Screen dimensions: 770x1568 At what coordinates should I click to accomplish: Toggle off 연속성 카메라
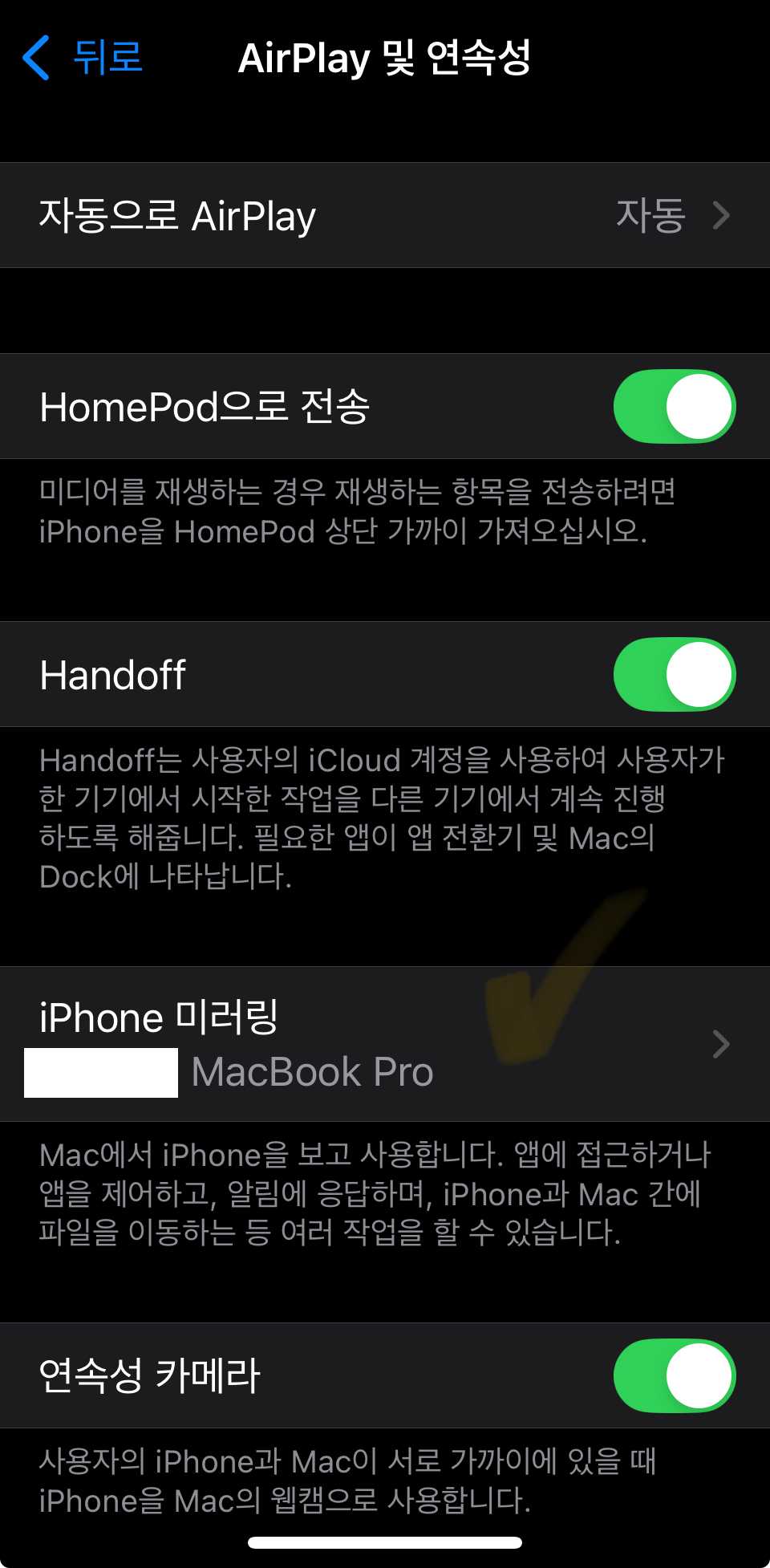pyautogui.click(x=675, y=1375)
